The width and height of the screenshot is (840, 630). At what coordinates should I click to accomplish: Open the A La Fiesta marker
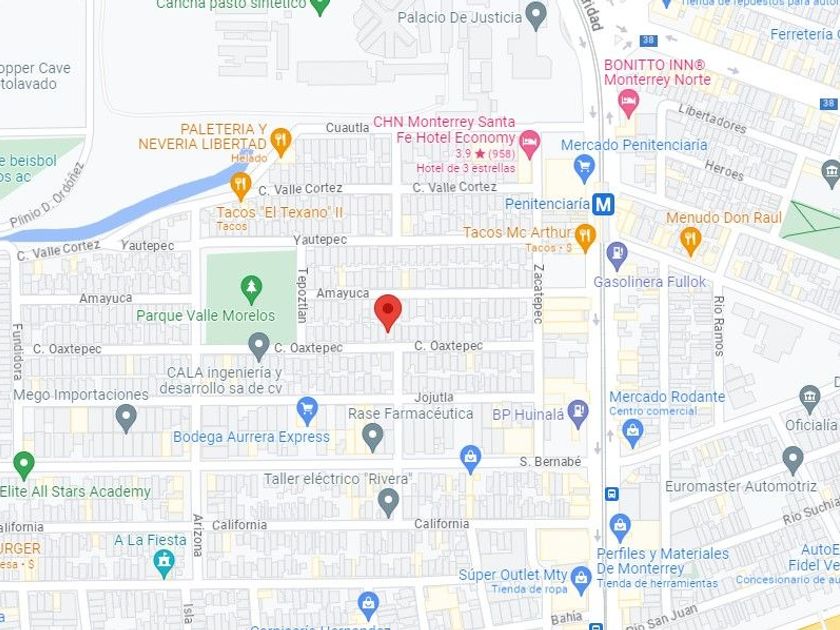(164, 564)
